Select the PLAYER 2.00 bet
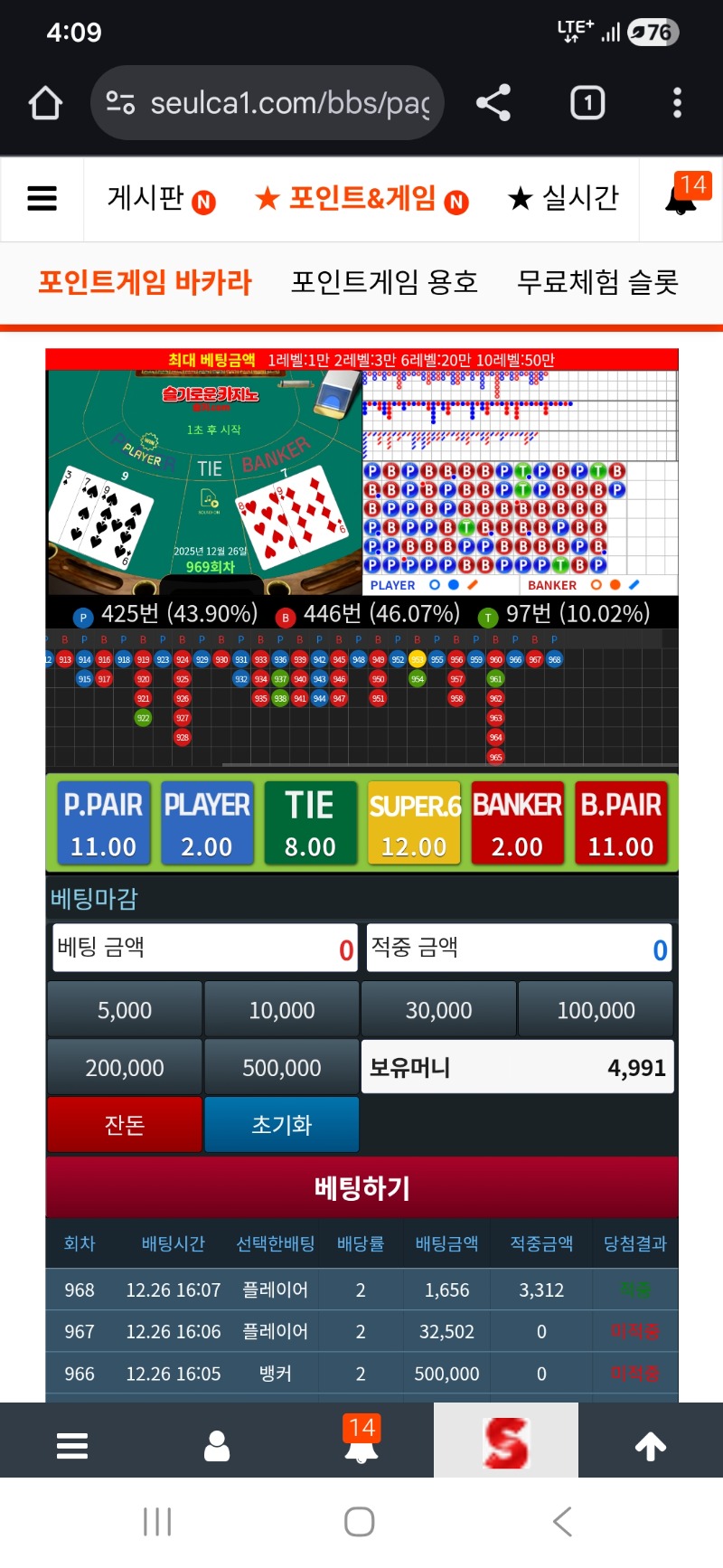Screen dimensions: 723x1568 coord(207,823)
